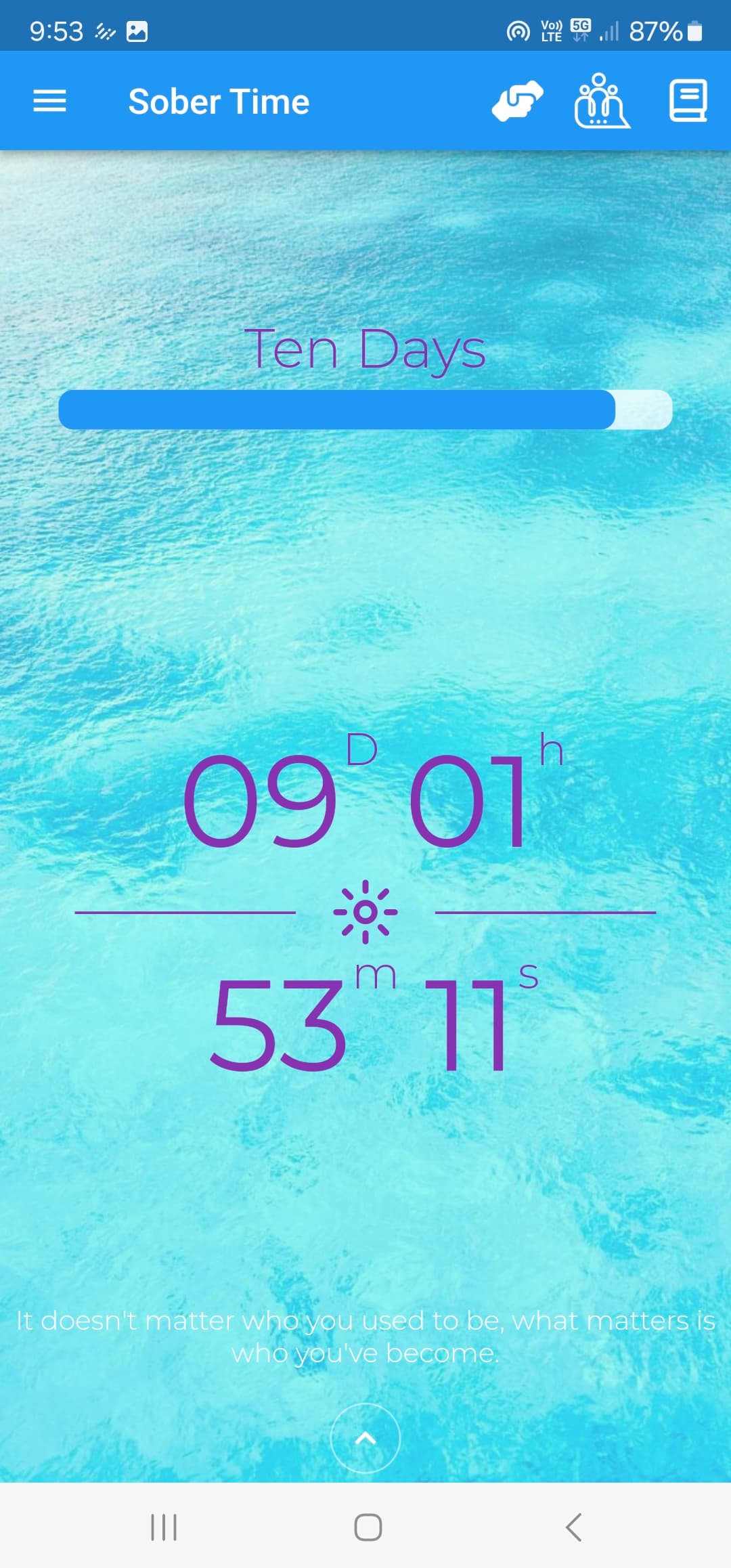Open the community chat icon
The width and height of the screenshot is (731, 1568).
point(601,102)
